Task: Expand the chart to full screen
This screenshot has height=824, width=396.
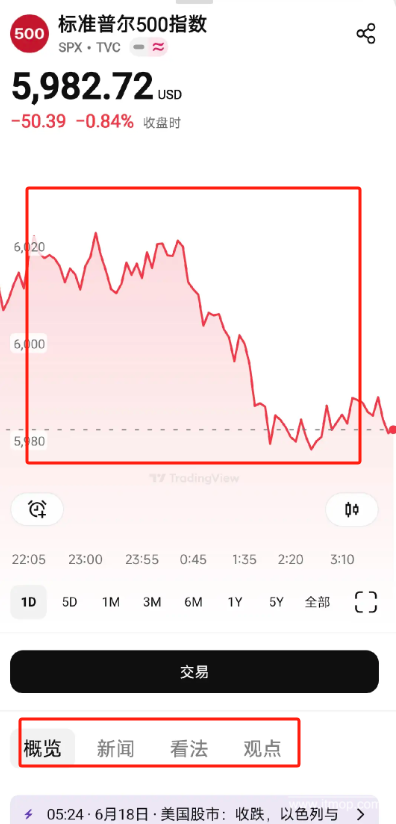Action: point(366,602)
